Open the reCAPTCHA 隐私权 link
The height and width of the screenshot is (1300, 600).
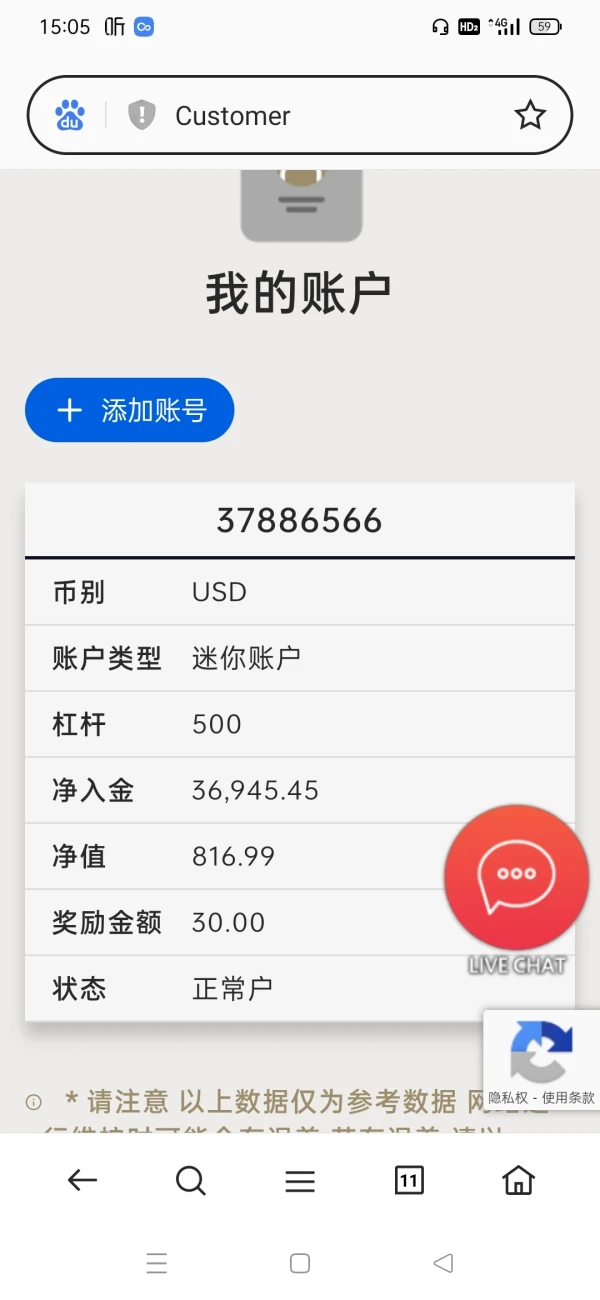[x=508, y=1097]
